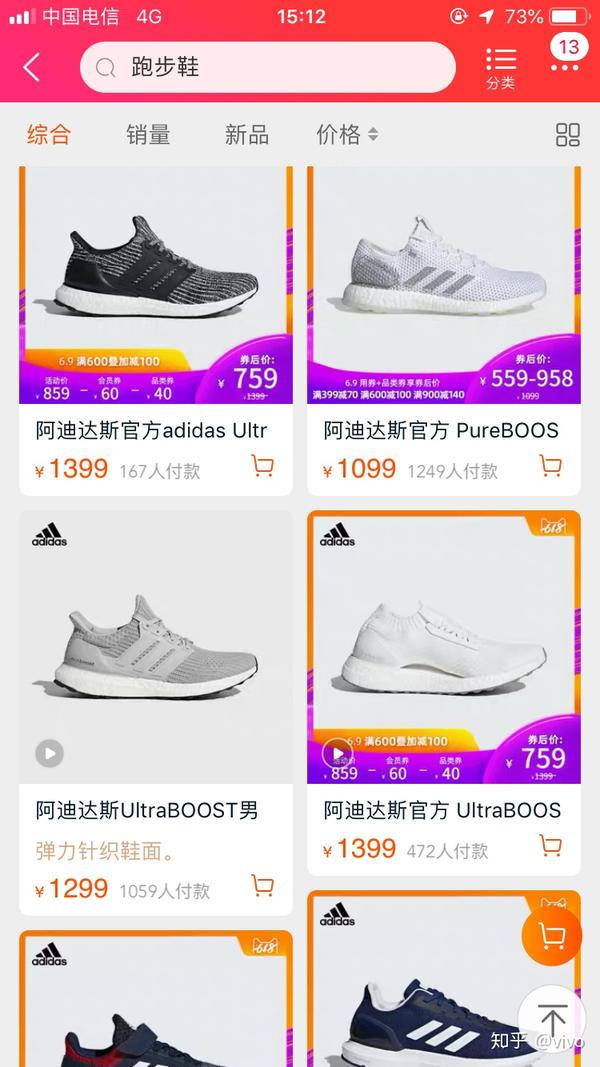Add the ¥1399 167人付款 shoe to cart
The height and width of the screenshot is (1067, 600).
[262, 467]
